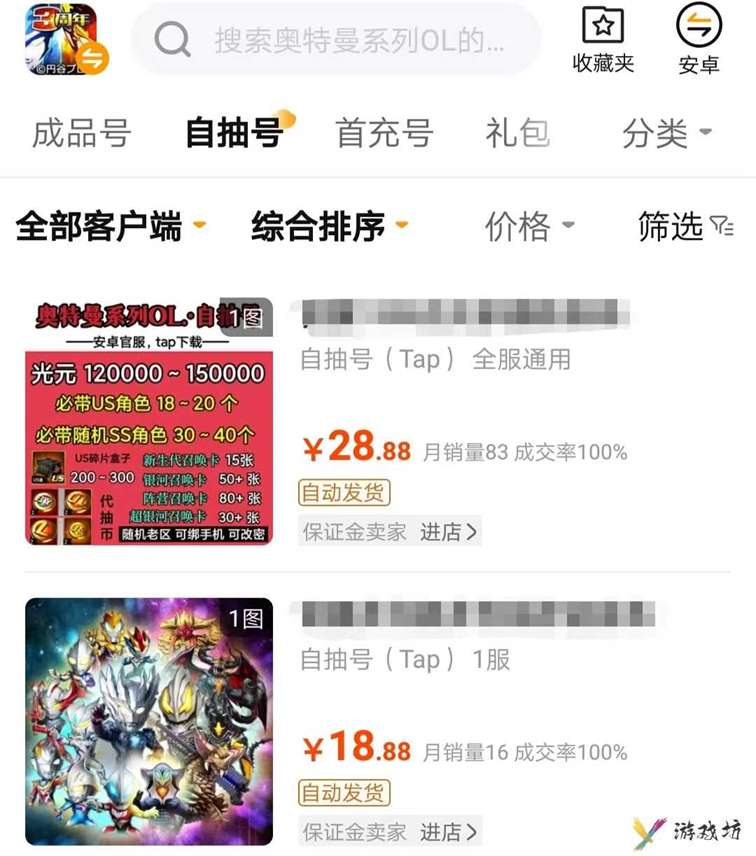The width and height of the screenshot is (756, 856).
Task: Open the 收藏夹 favorites icon
Action: pos(603,40)
